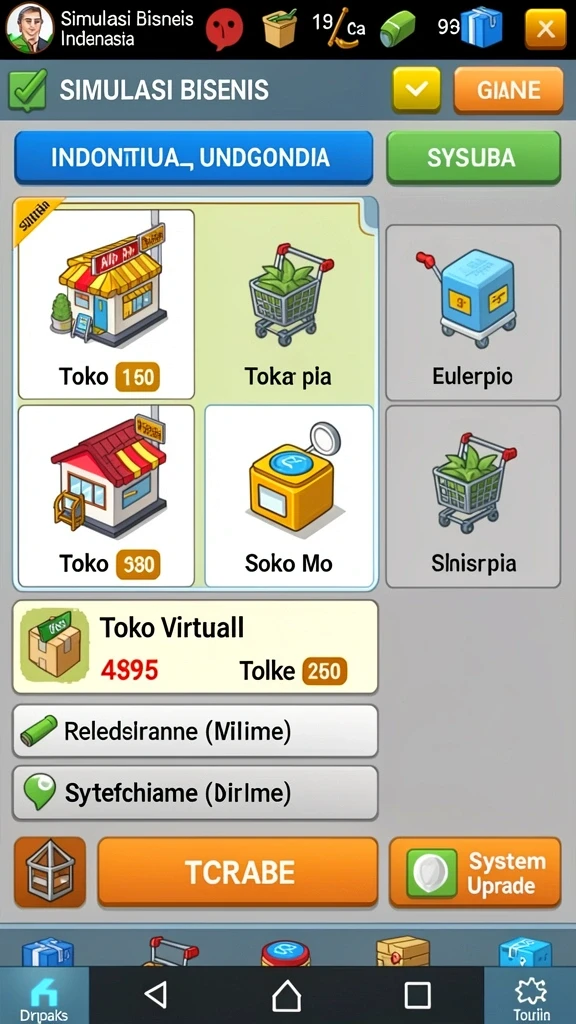Open the Reledslranne (Milime) row

(x=195, y=731)
